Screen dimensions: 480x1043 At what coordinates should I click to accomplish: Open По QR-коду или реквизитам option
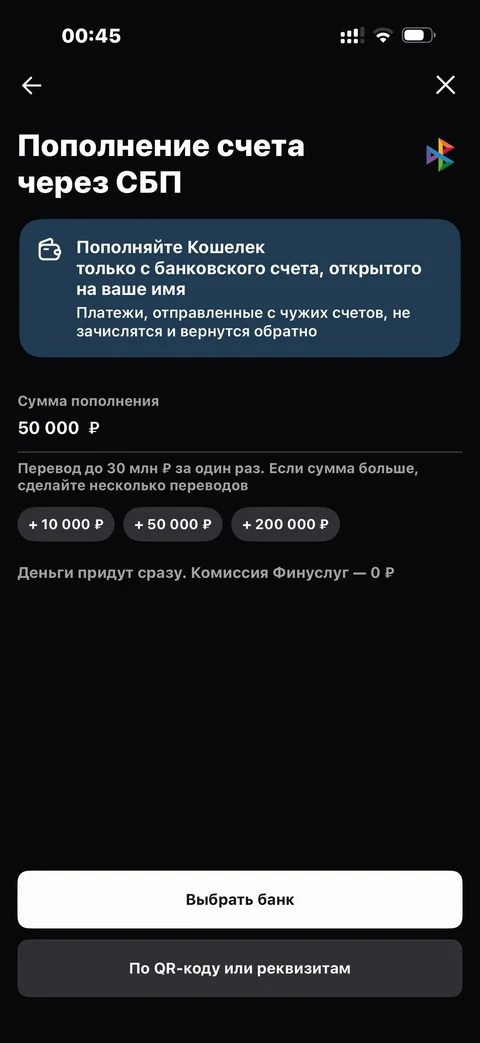point(239,968)
